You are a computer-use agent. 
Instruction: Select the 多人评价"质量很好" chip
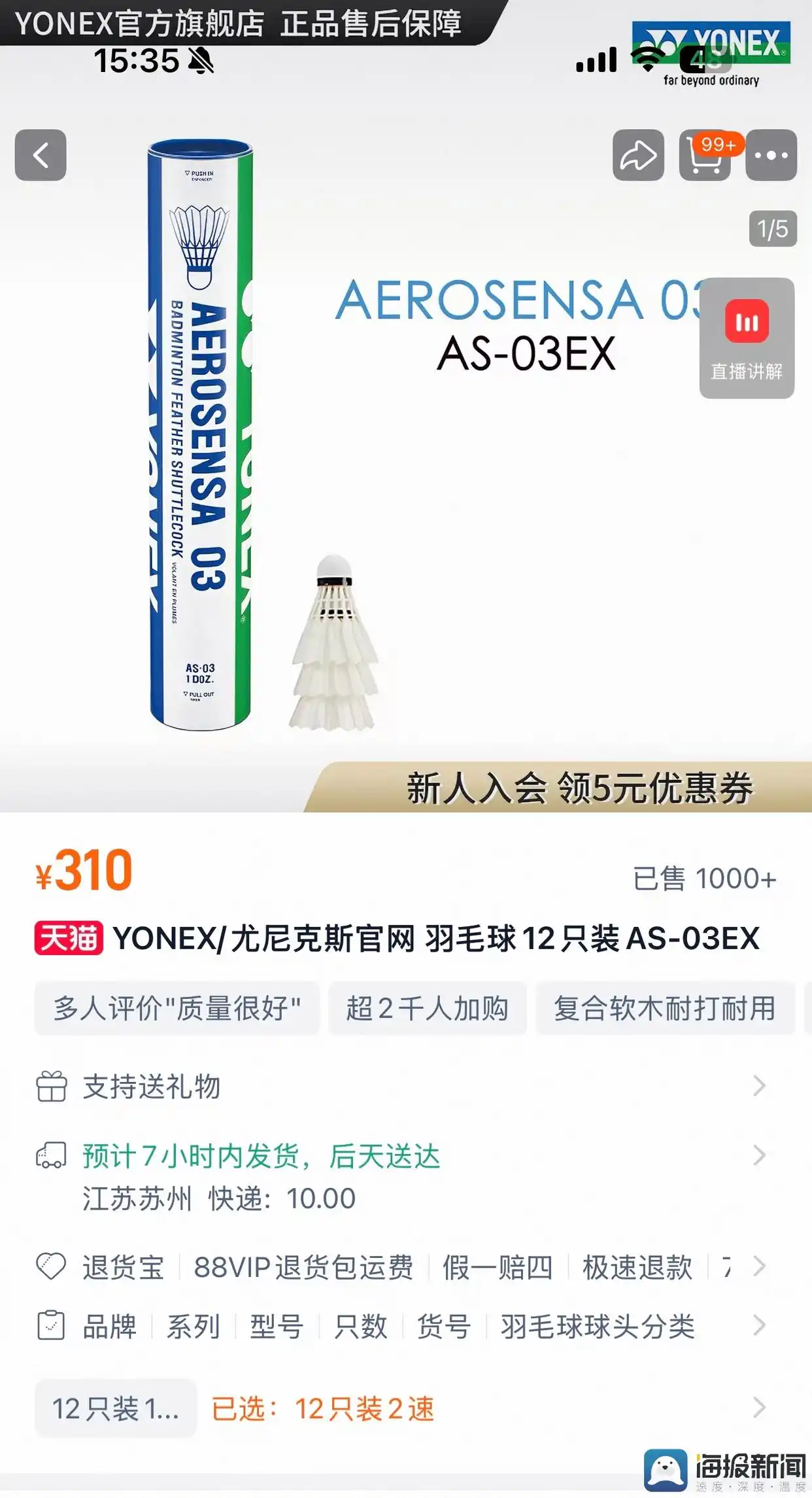pyautogui.click(x=177, y=1008)
